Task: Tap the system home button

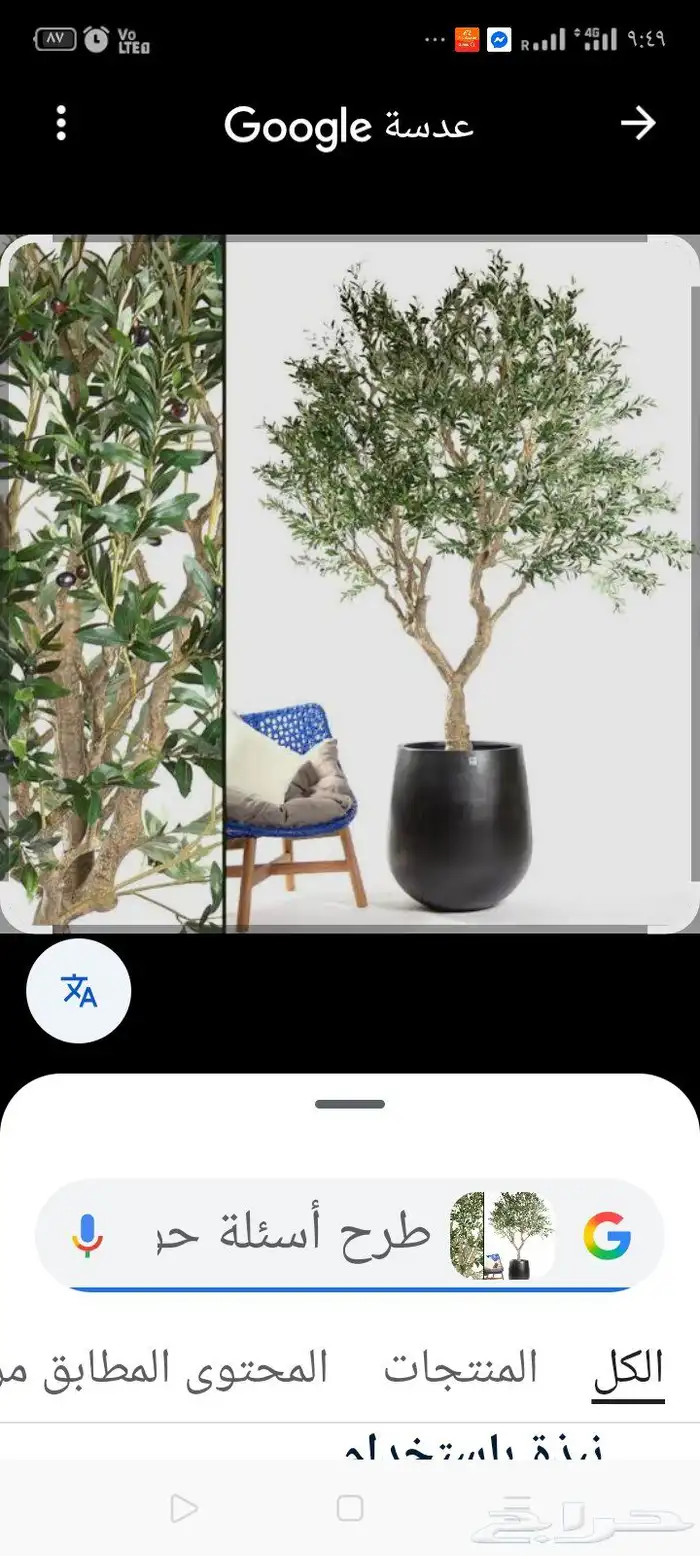Action: point(350,1508)
